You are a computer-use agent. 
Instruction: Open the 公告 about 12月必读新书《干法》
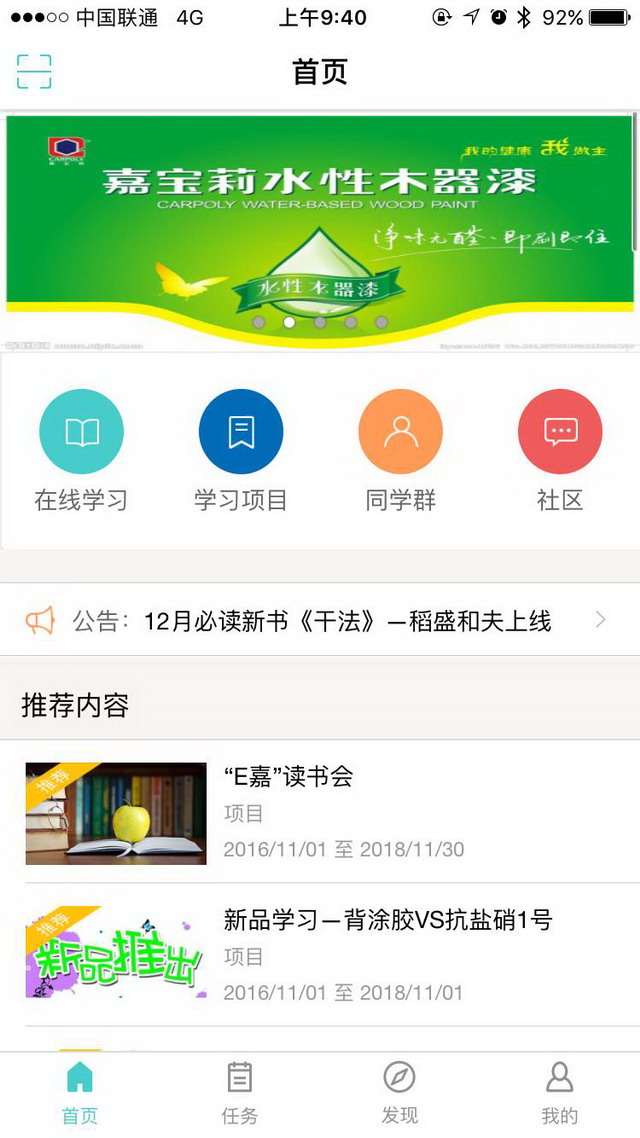(x=320, y=621)
